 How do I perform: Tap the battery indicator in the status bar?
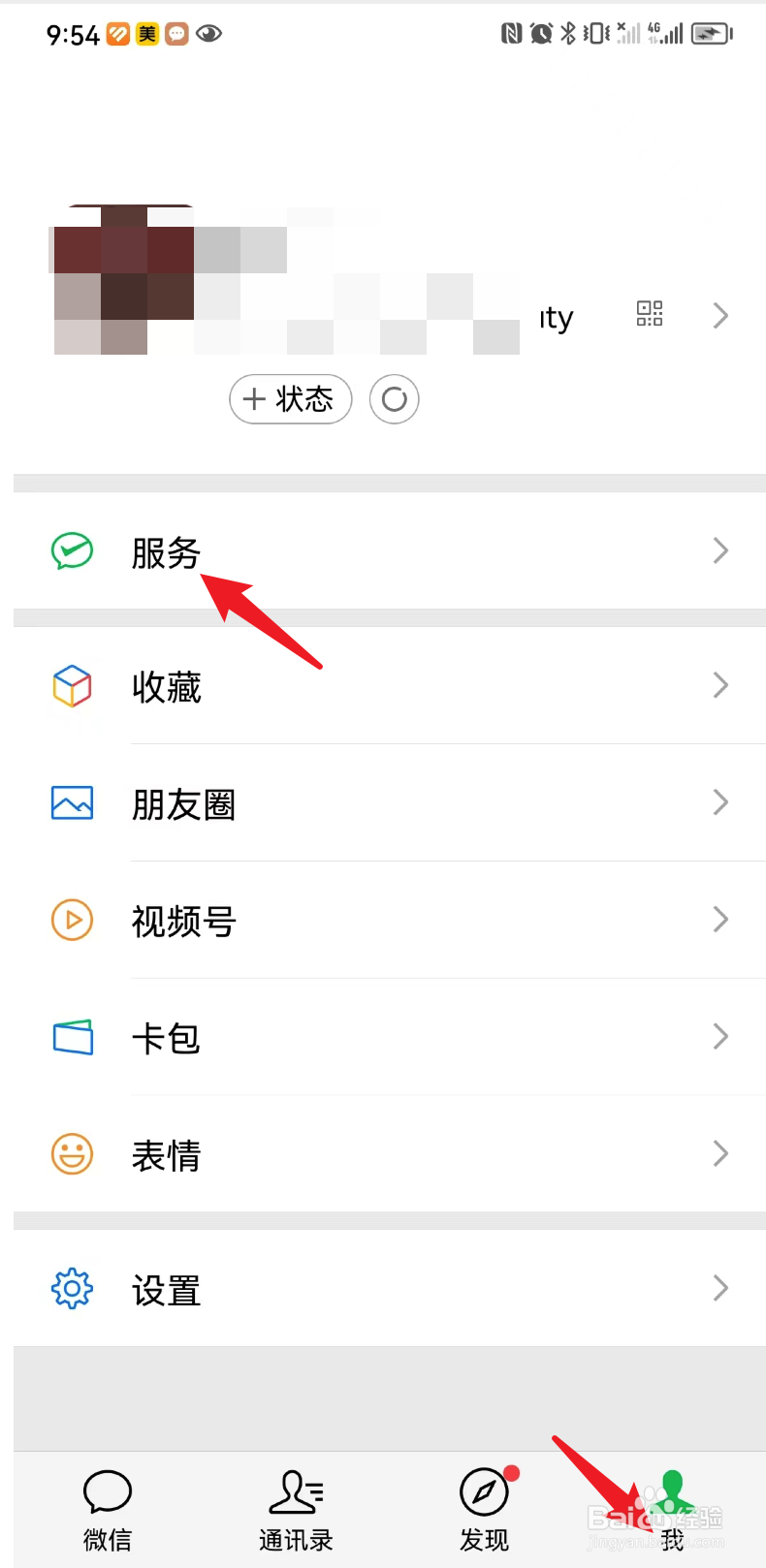click(711, 32)
